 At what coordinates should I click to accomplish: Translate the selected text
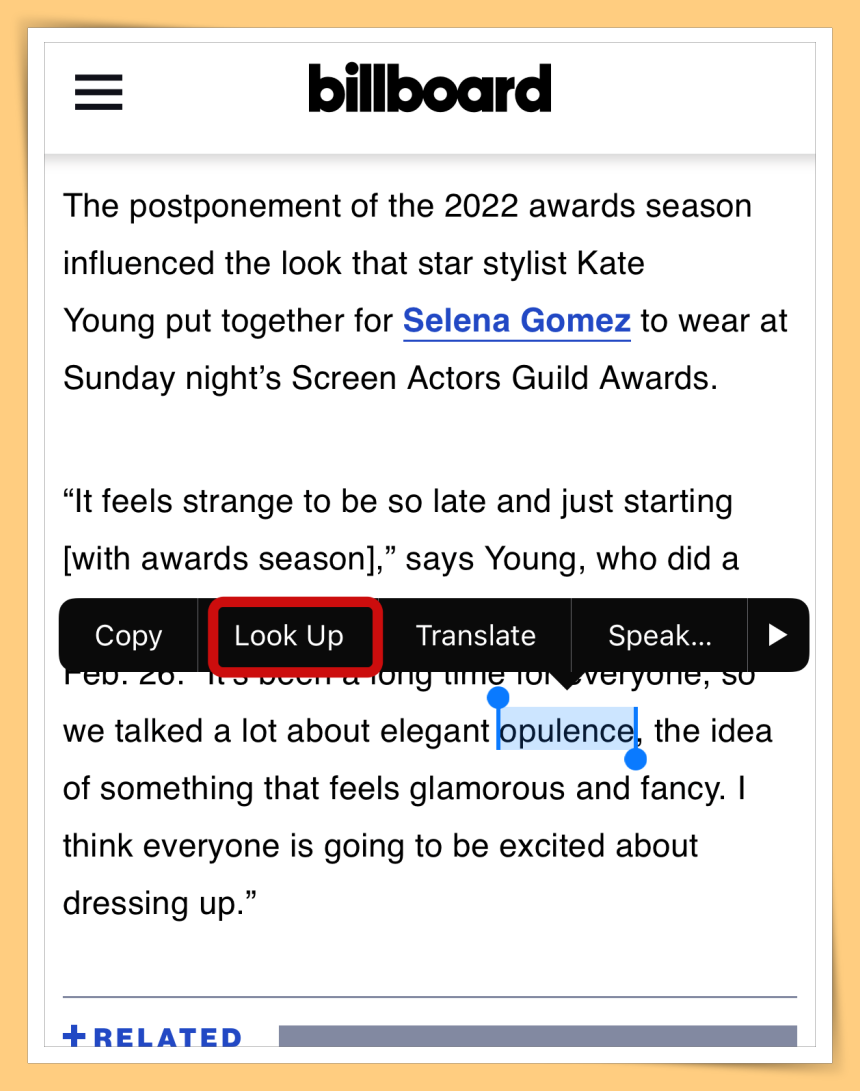pos(475,636)
